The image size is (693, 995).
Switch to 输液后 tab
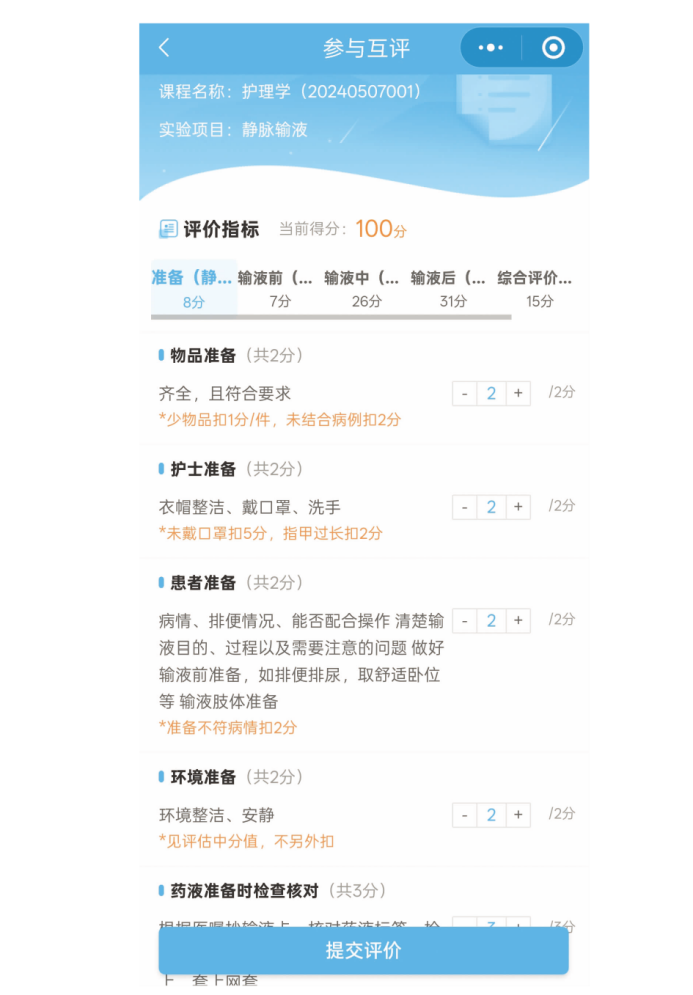452,288
